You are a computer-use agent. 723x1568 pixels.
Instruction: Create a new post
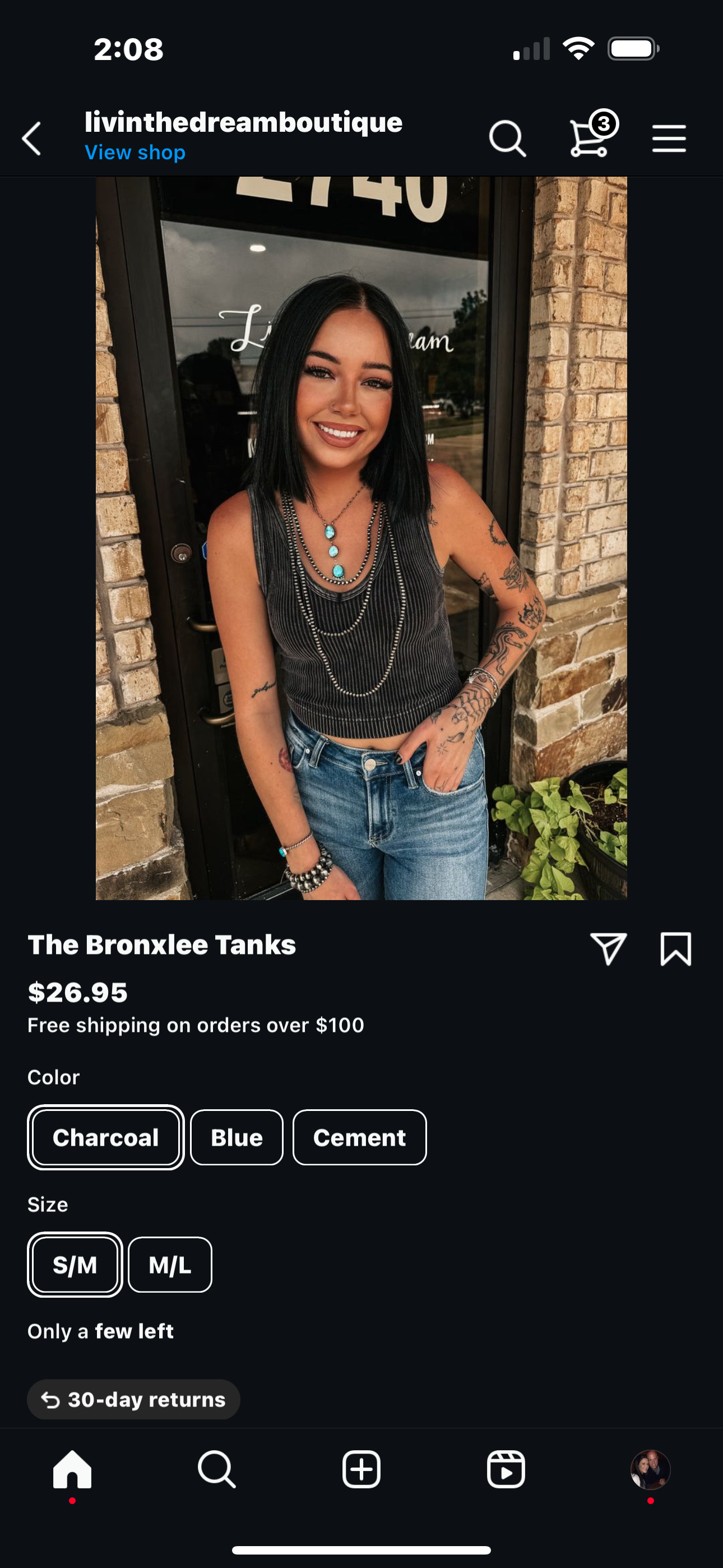tap(361, 1469)
